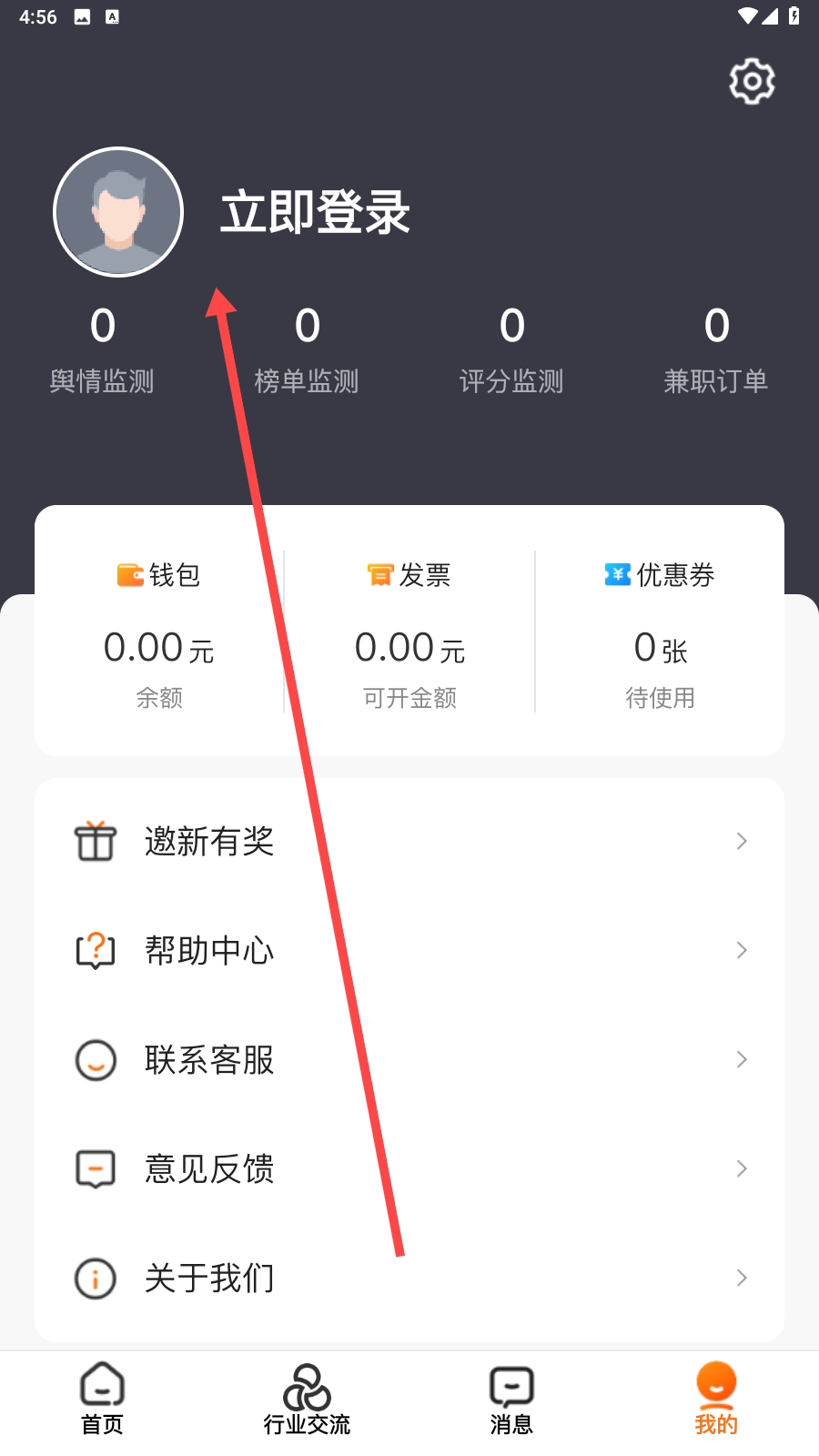Tap 立即登录 to log in

[315, 212]
